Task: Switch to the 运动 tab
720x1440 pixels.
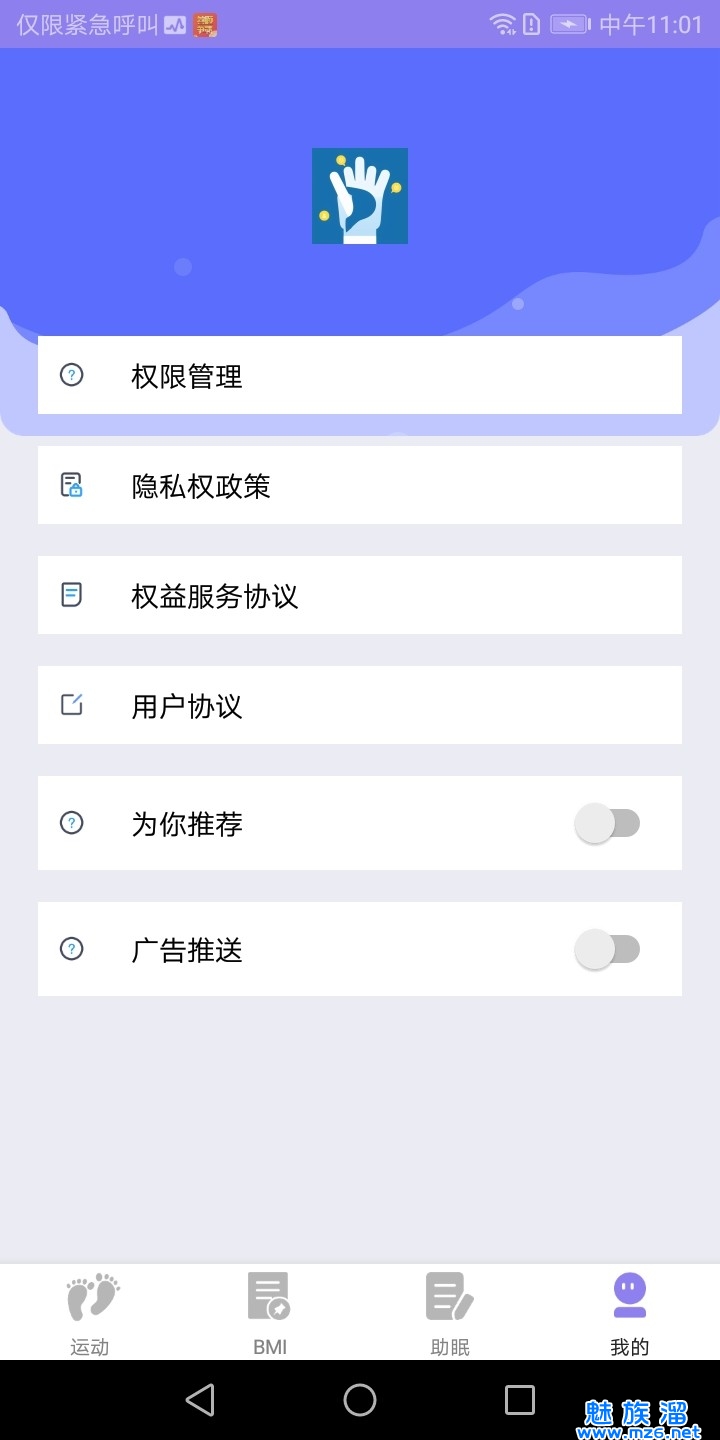Action: coord(90,1312)
